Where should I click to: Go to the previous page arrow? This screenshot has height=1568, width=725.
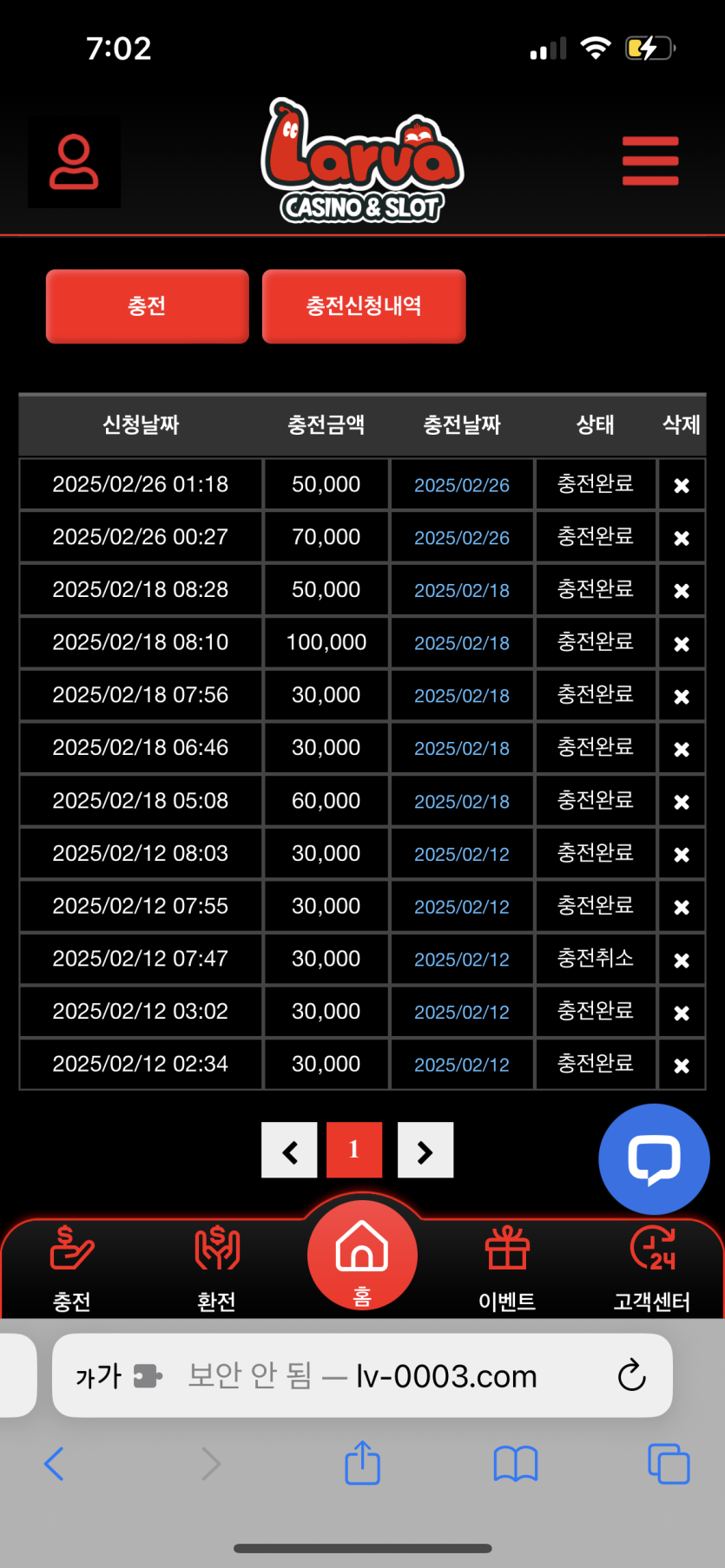click(290, 1151)
